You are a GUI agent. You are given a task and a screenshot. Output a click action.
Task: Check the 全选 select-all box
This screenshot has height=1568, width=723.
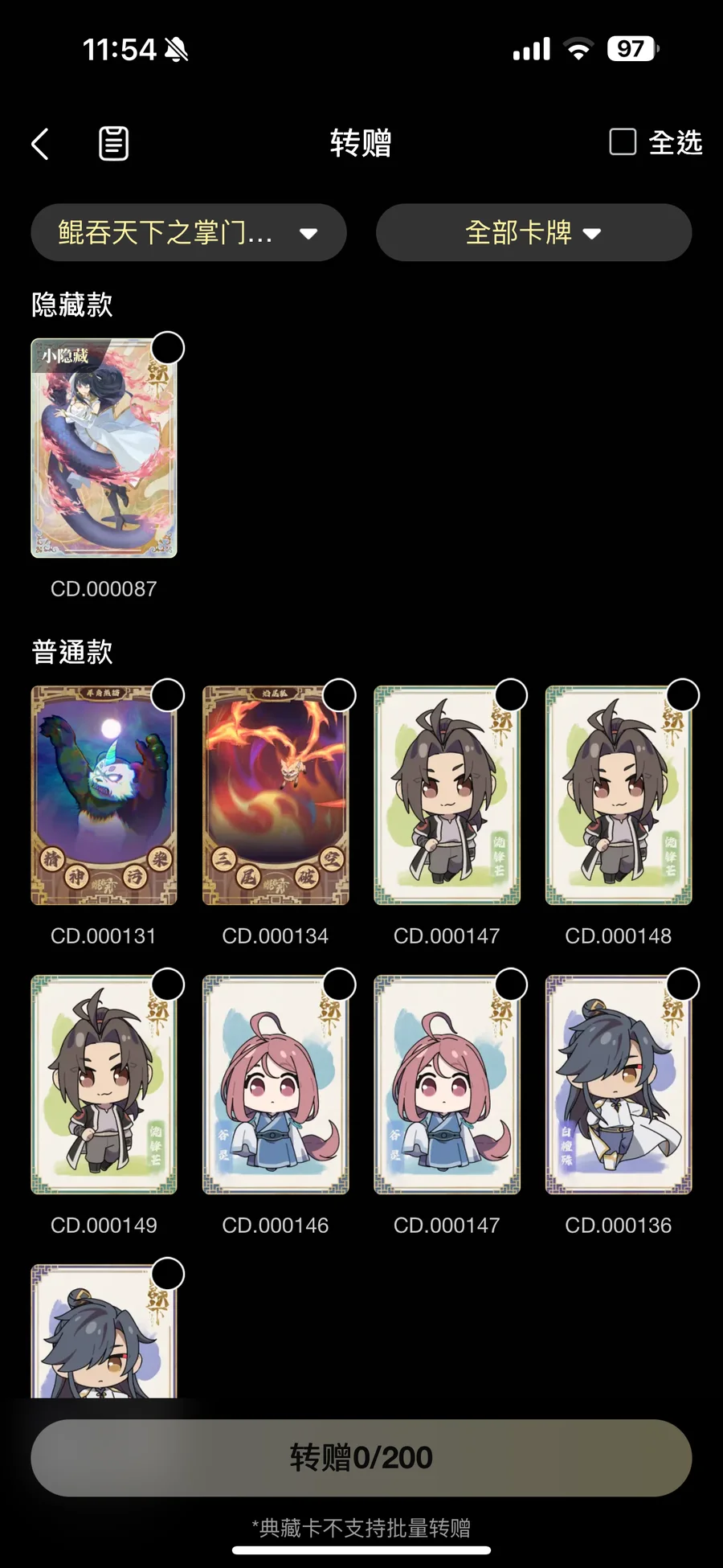pos(623,142)
